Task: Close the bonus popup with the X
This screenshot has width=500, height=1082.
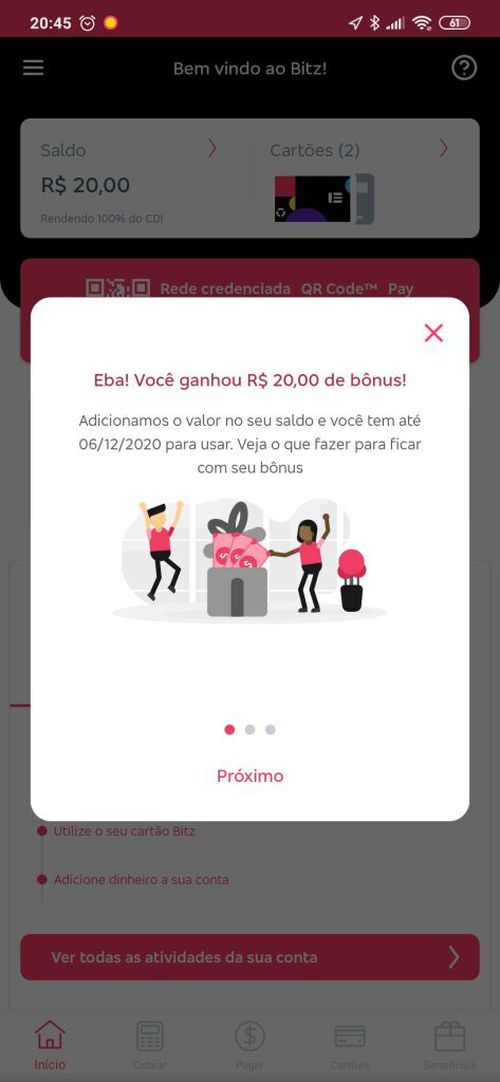Action: tap(433, 333)
